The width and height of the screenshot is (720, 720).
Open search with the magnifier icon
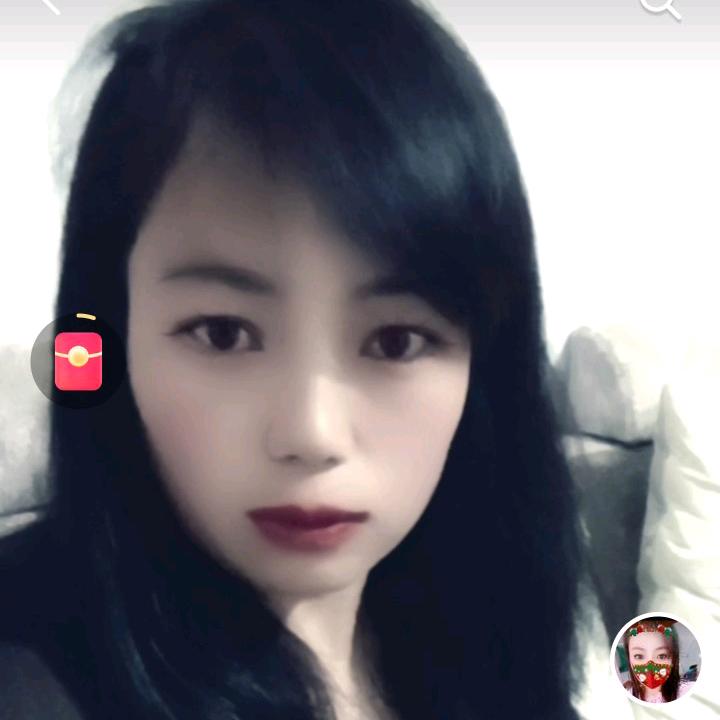tap(661, 8)
